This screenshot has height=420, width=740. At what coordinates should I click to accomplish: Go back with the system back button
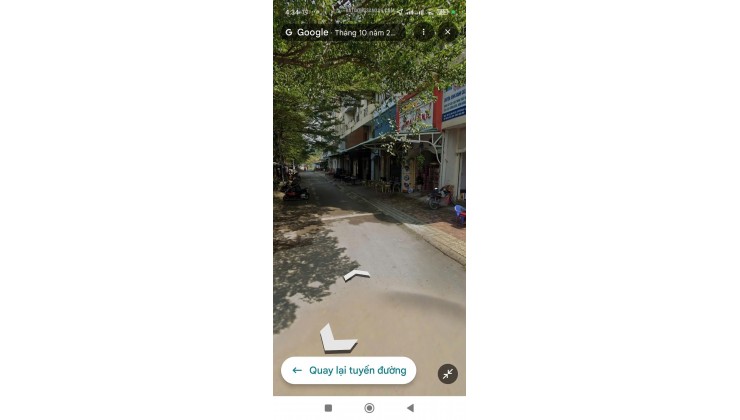coord(410,408)
